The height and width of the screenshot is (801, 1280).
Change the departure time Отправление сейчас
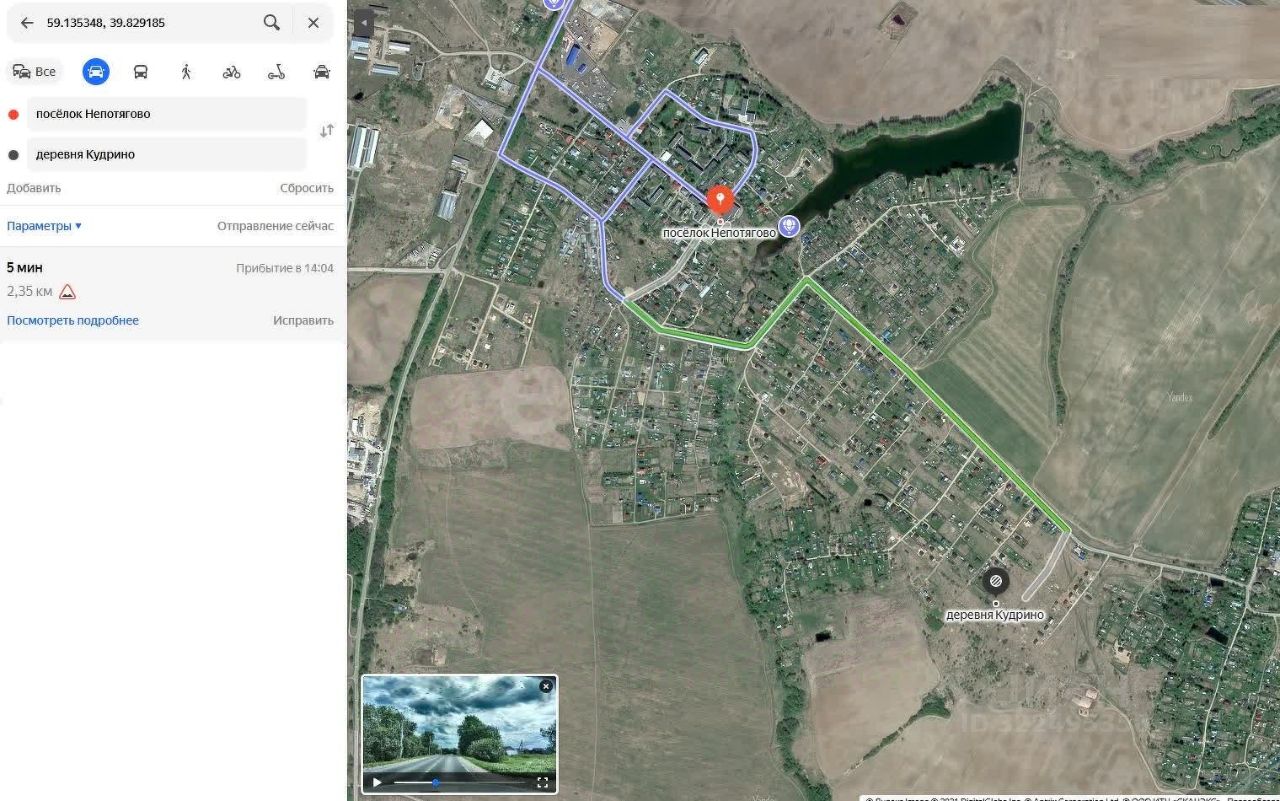click(x=275, y=226)
